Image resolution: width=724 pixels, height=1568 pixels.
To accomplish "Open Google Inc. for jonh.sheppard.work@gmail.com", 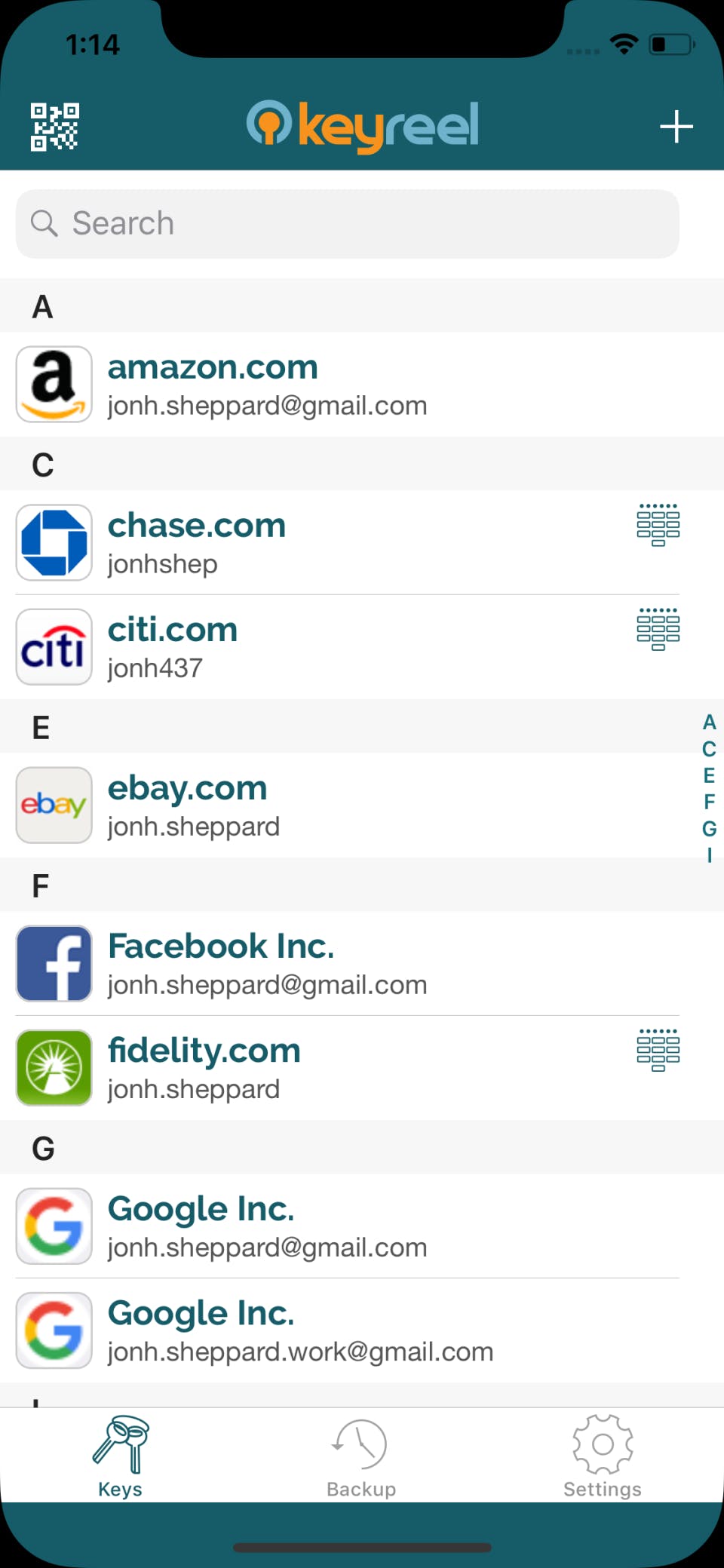I will coord(302,1330).
